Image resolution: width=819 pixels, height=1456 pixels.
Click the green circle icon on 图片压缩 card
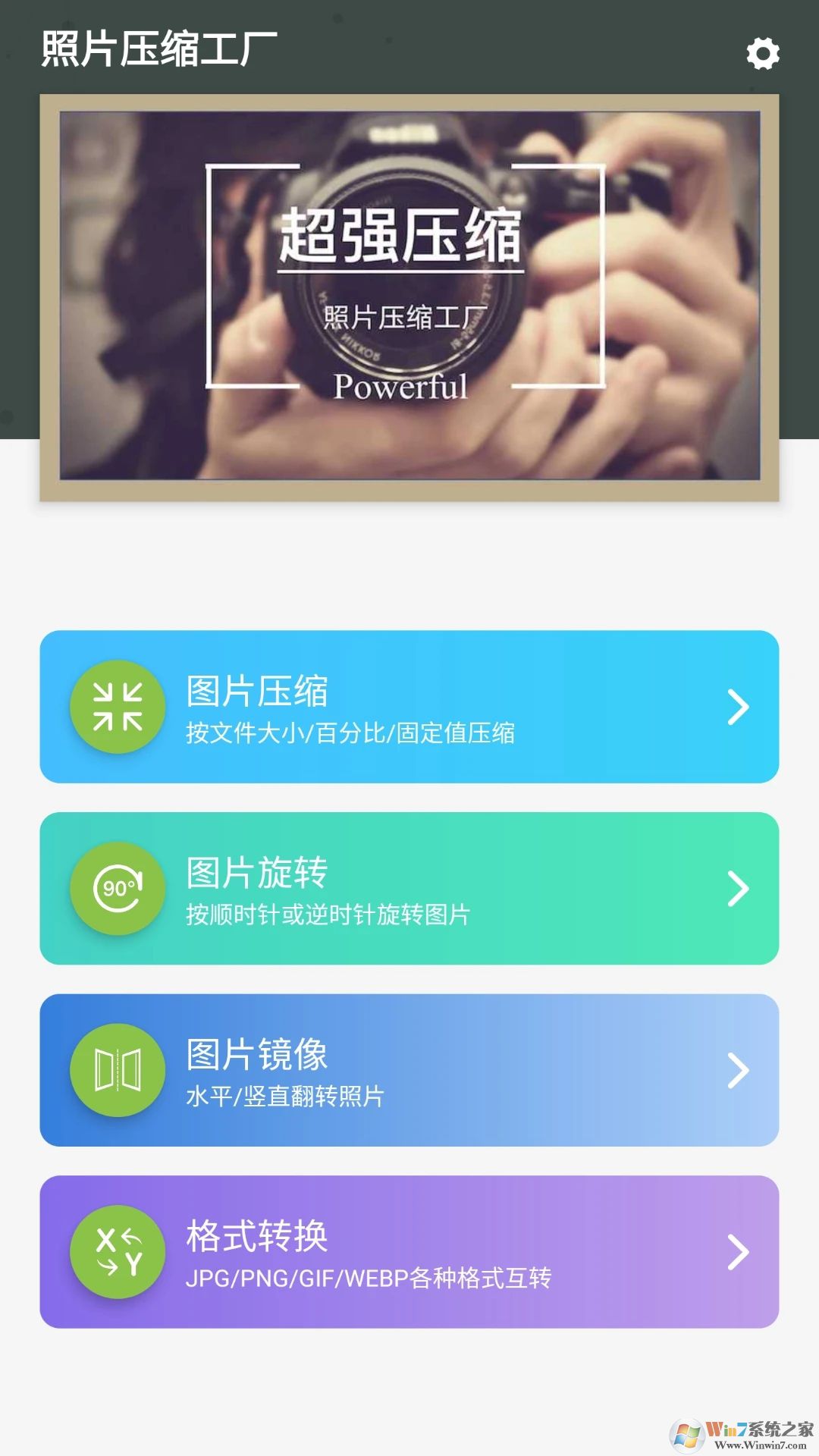(x=118, y=706)
